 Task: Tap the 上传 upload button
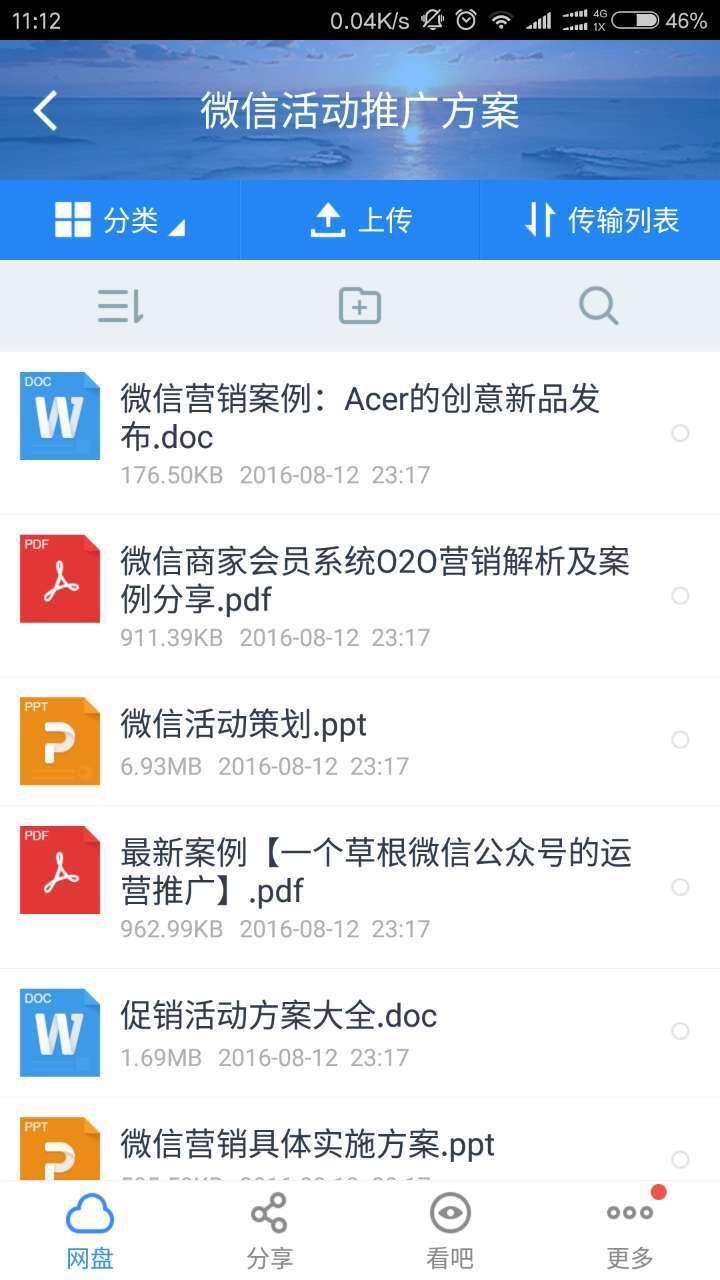click(x=360, y=220)
